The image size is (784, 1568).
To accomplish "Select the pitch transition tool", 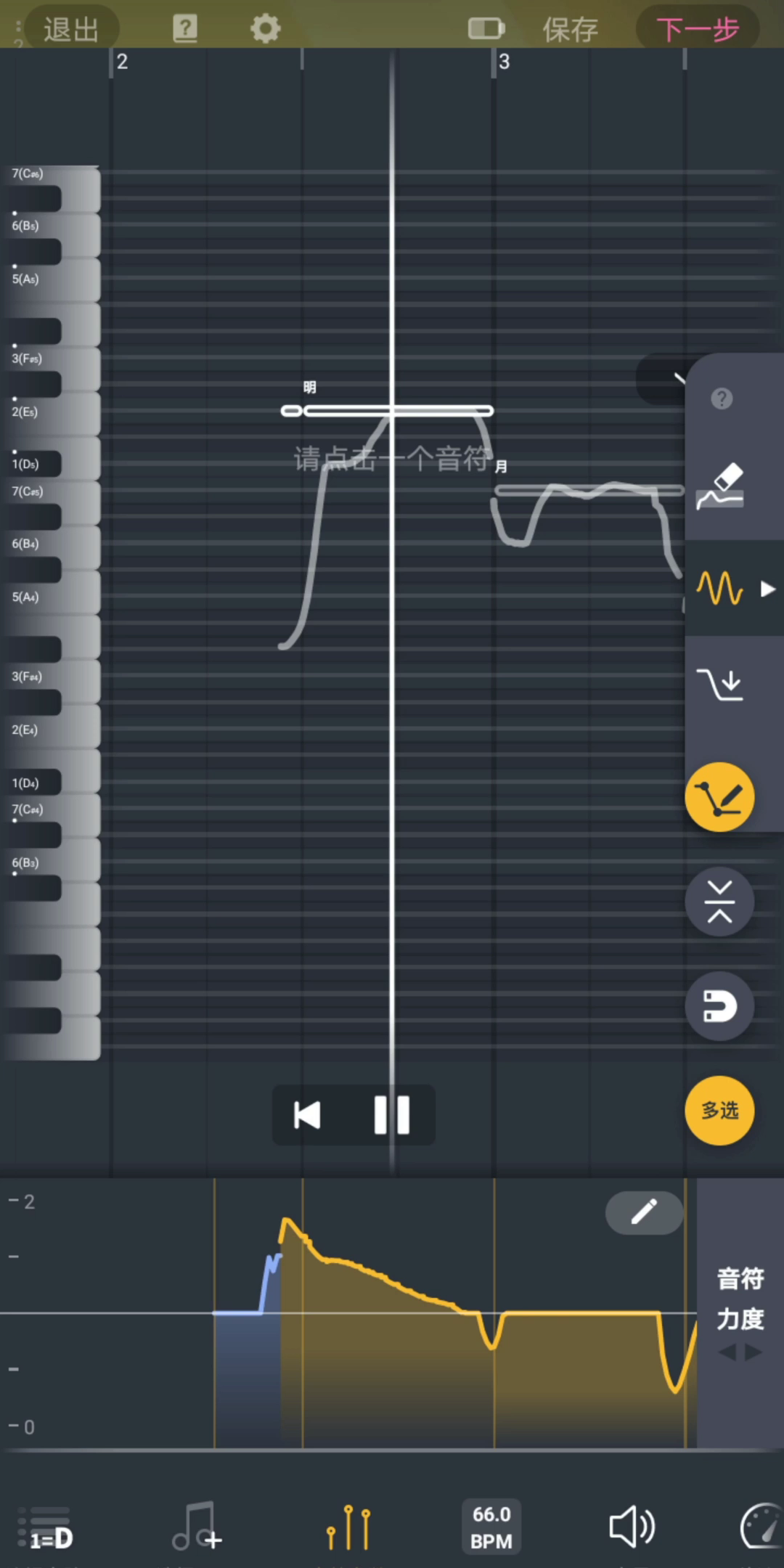I will [720, 684].
